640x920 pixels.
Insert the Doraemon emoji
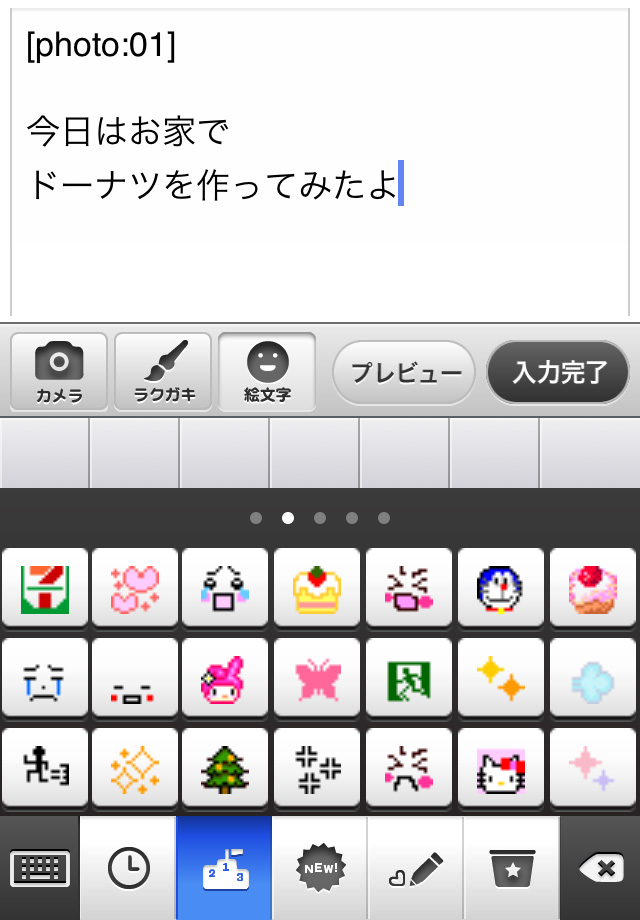(502, 590)
